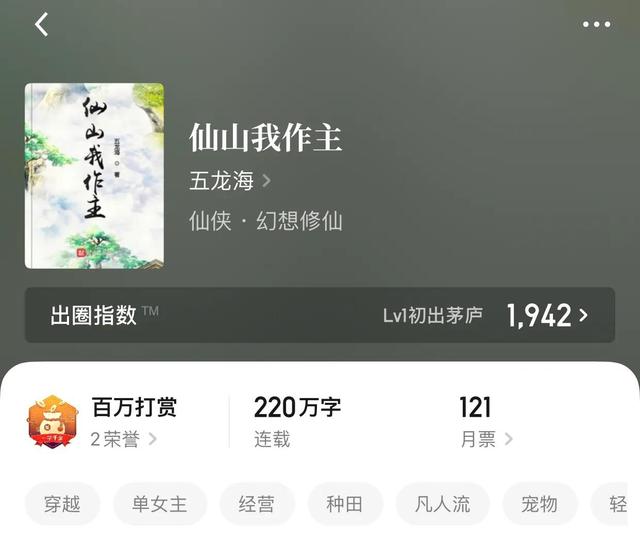Select the 单女主 tag chip
Image resolution: width=640 pixels, height=542 pixels.
(160, 504)
